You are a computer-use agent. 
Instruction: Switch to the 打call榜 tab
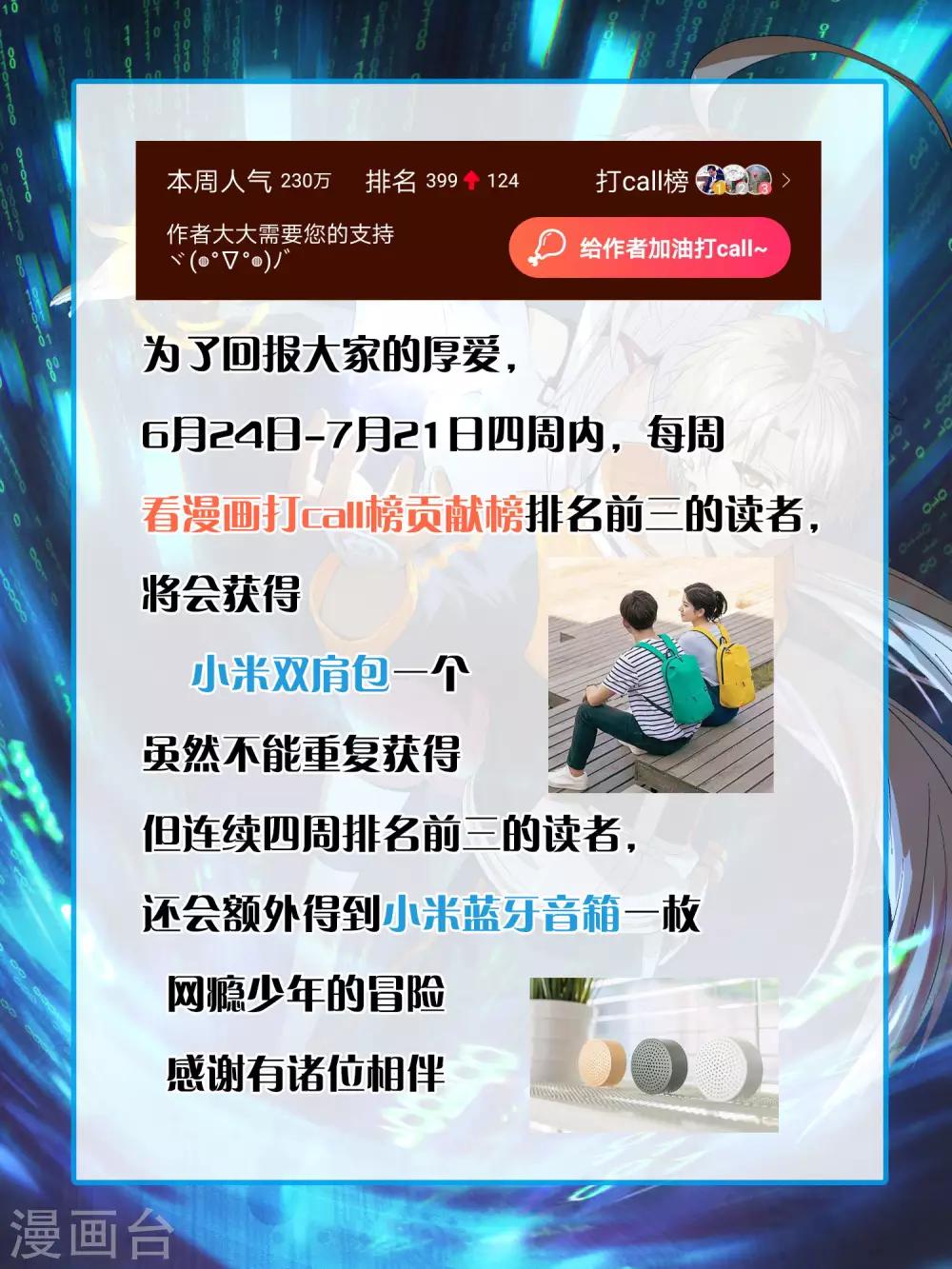pos(643,177)
